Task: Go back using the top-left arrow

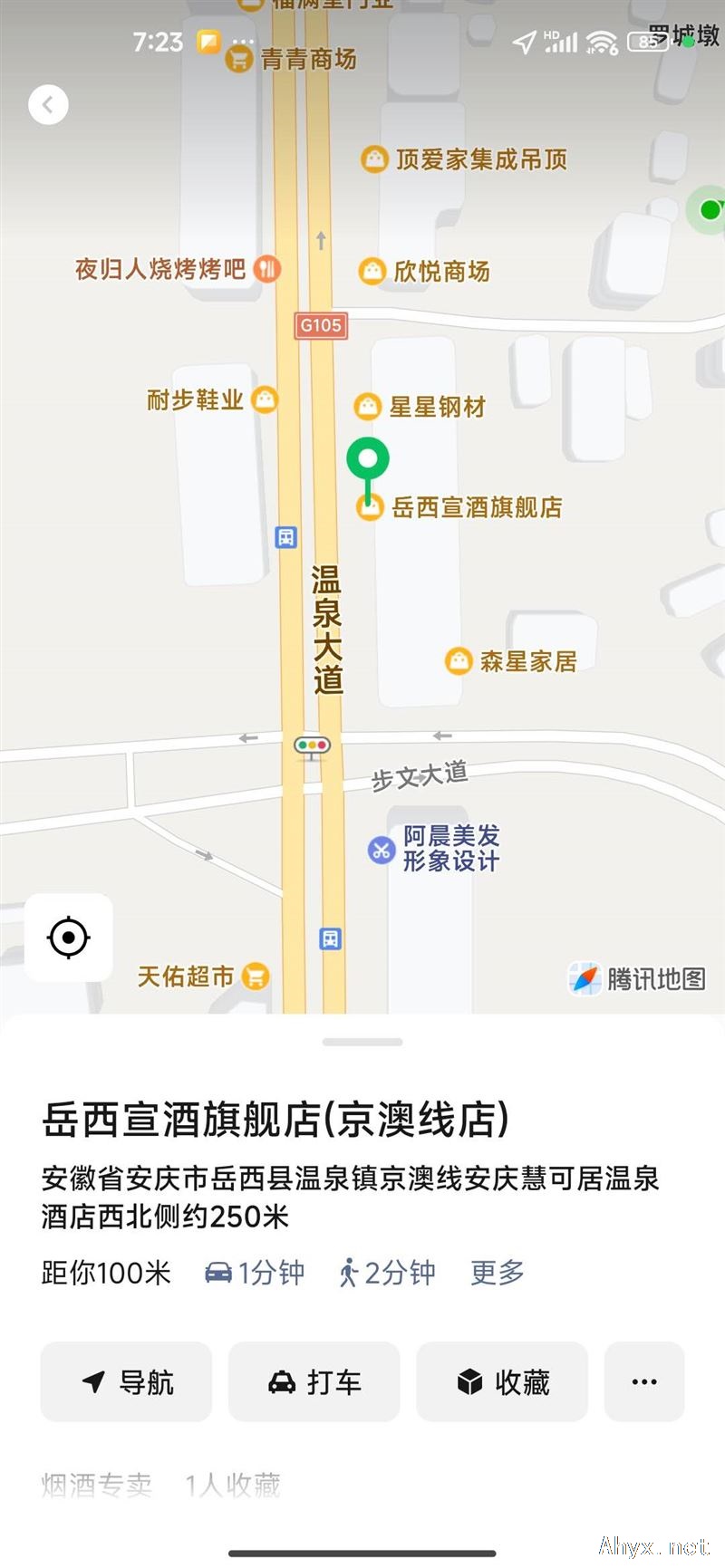Action: tap(48, 105)
